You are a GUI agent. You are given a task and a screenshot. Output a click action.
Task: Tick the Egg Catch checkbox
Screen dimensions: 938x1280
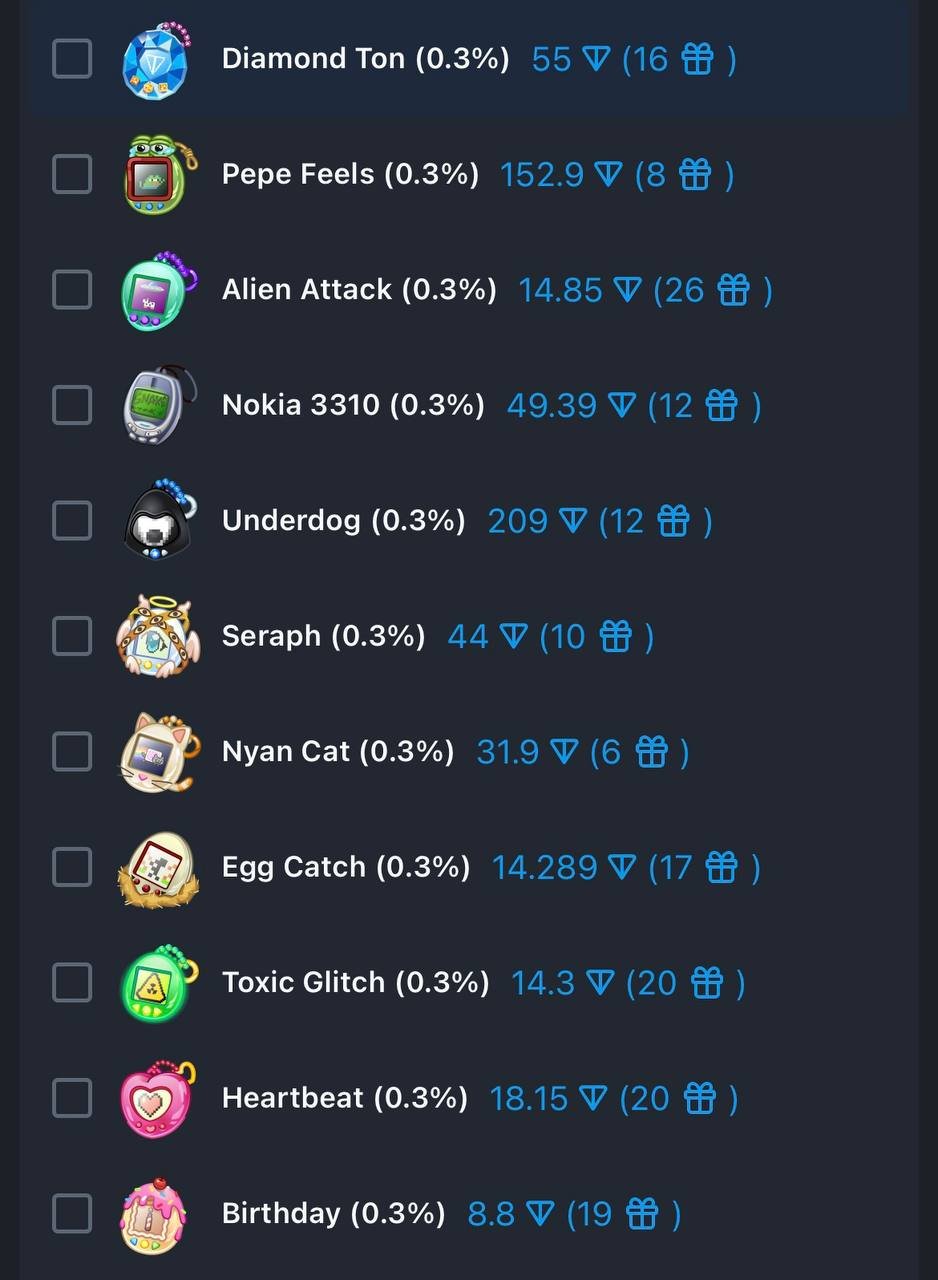click(72, 867)
